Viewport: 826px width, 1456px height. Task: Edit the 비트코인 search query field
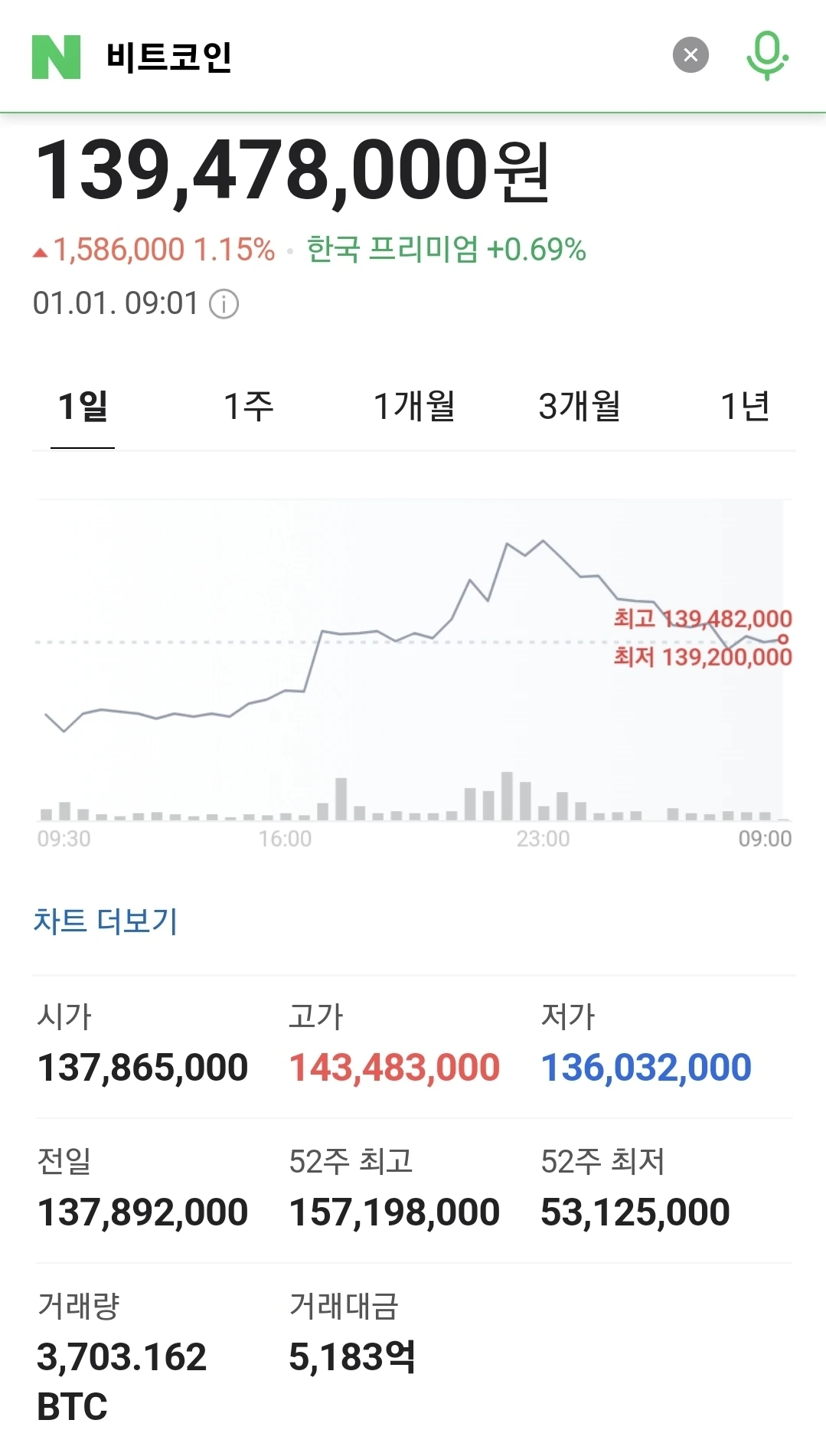[344, 57]
